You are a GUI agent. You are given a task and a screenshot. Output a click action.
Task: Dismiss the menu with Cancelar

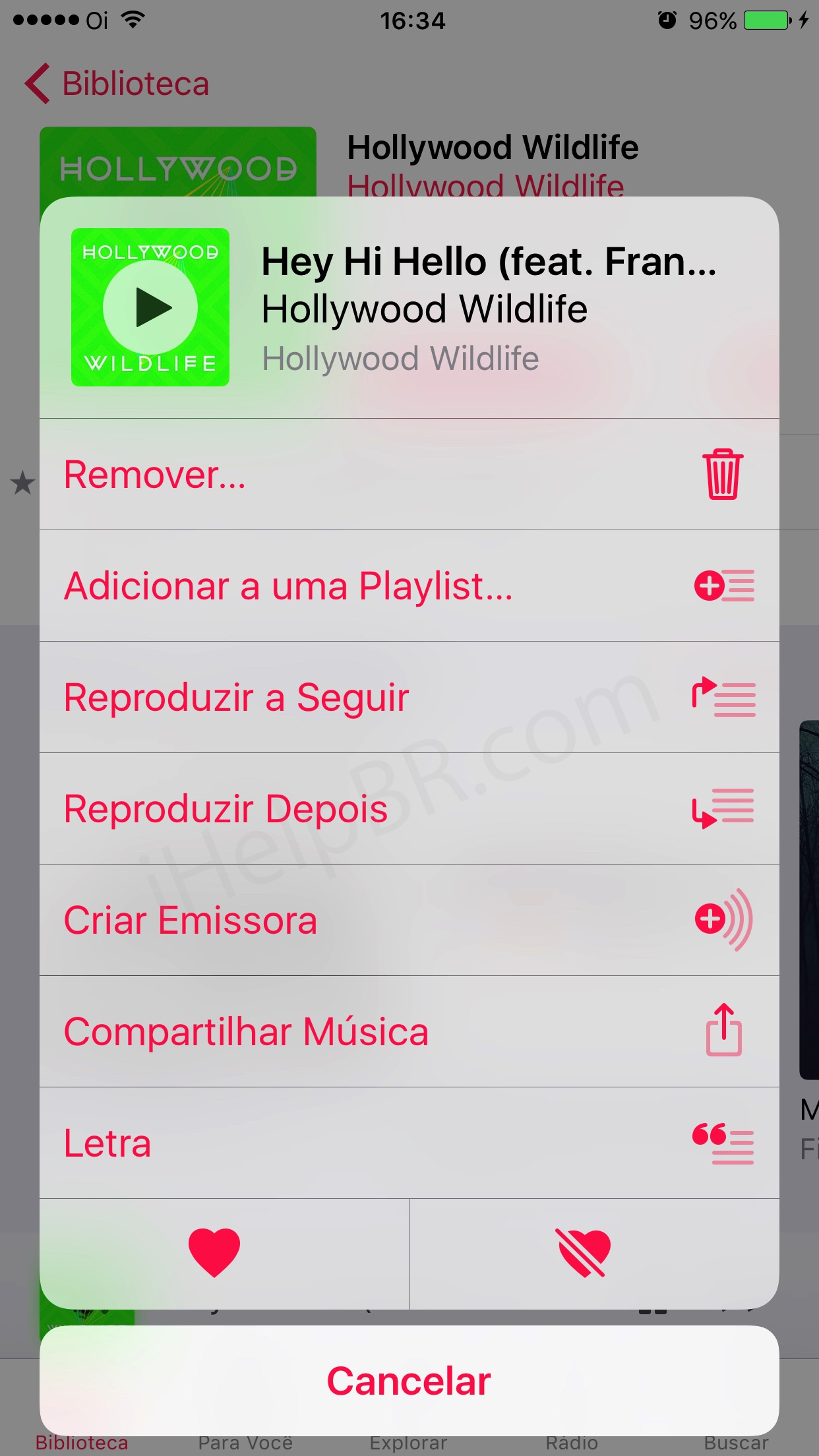(x=409, y=1381)
